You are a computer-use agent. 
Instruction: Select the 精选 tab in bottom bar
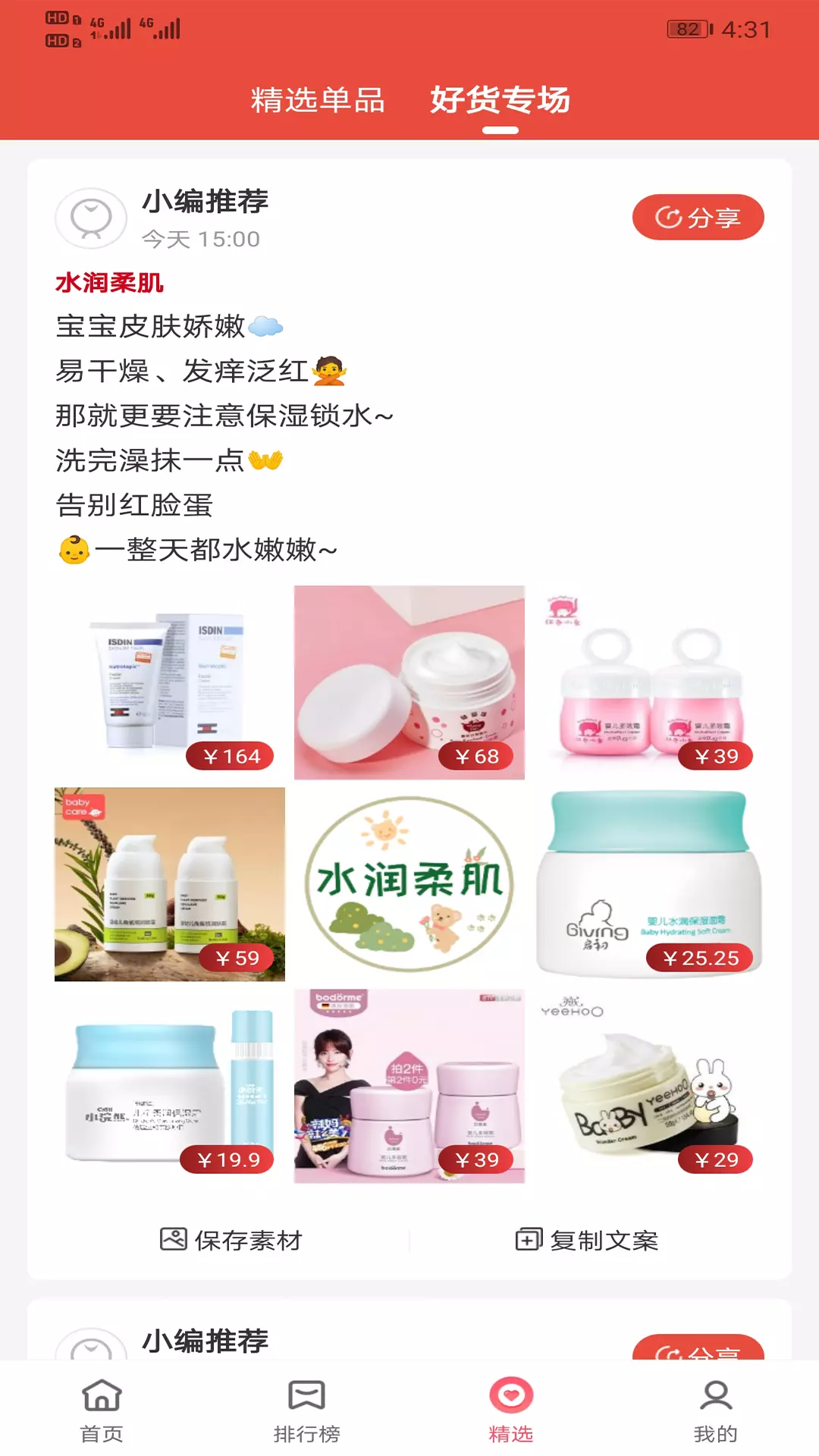511,1410
